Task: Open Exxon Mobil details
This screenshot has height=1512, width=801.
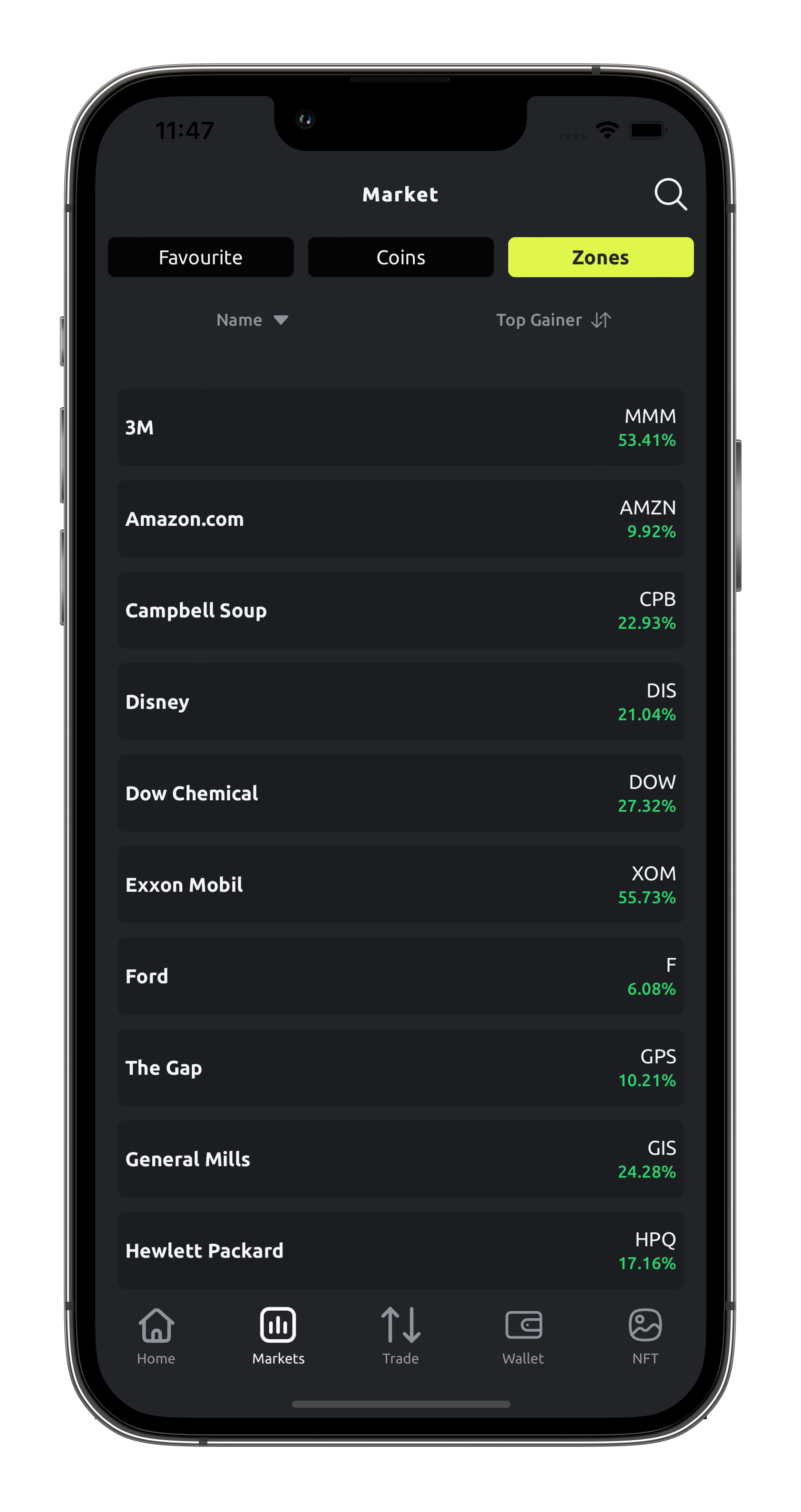Action: pyautogui.click(x=401, y=884)
